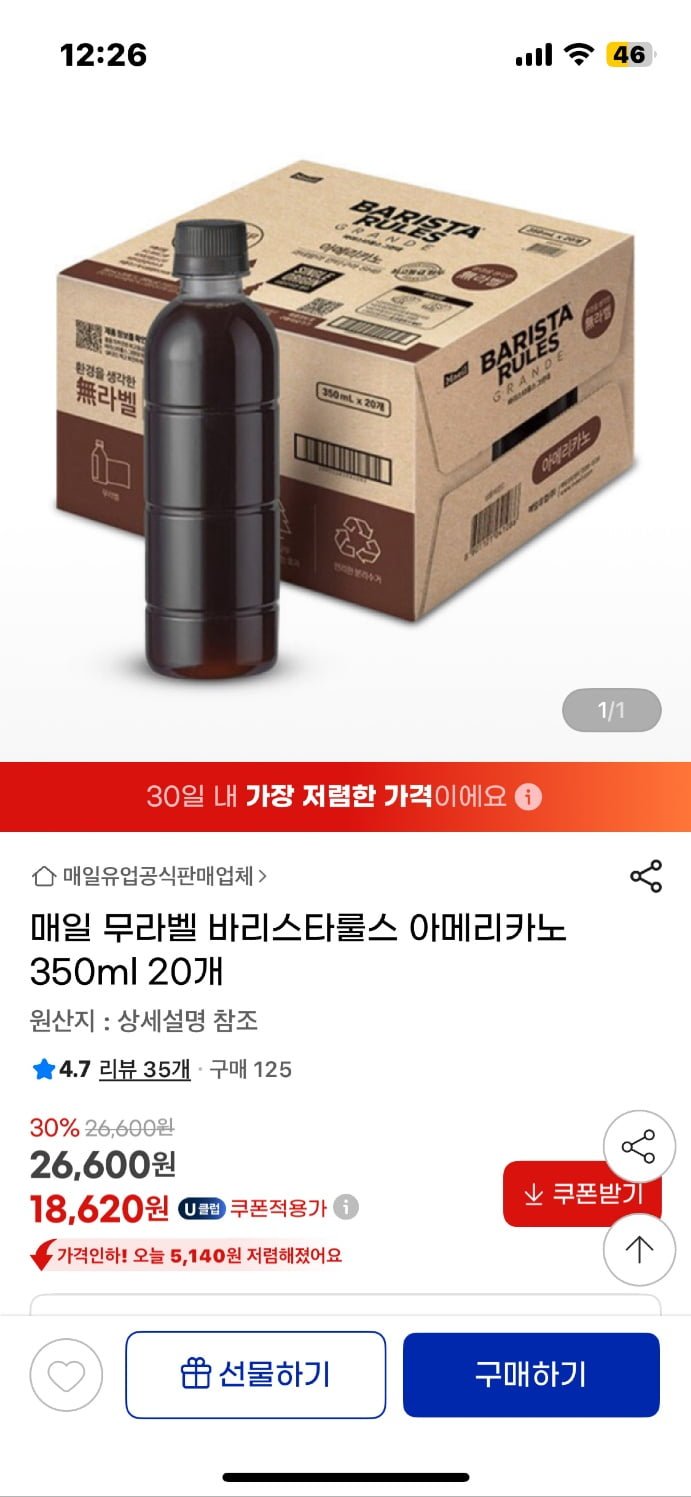Open 매일유업공식판매업체 seller store link

click(x=150, y=877)
